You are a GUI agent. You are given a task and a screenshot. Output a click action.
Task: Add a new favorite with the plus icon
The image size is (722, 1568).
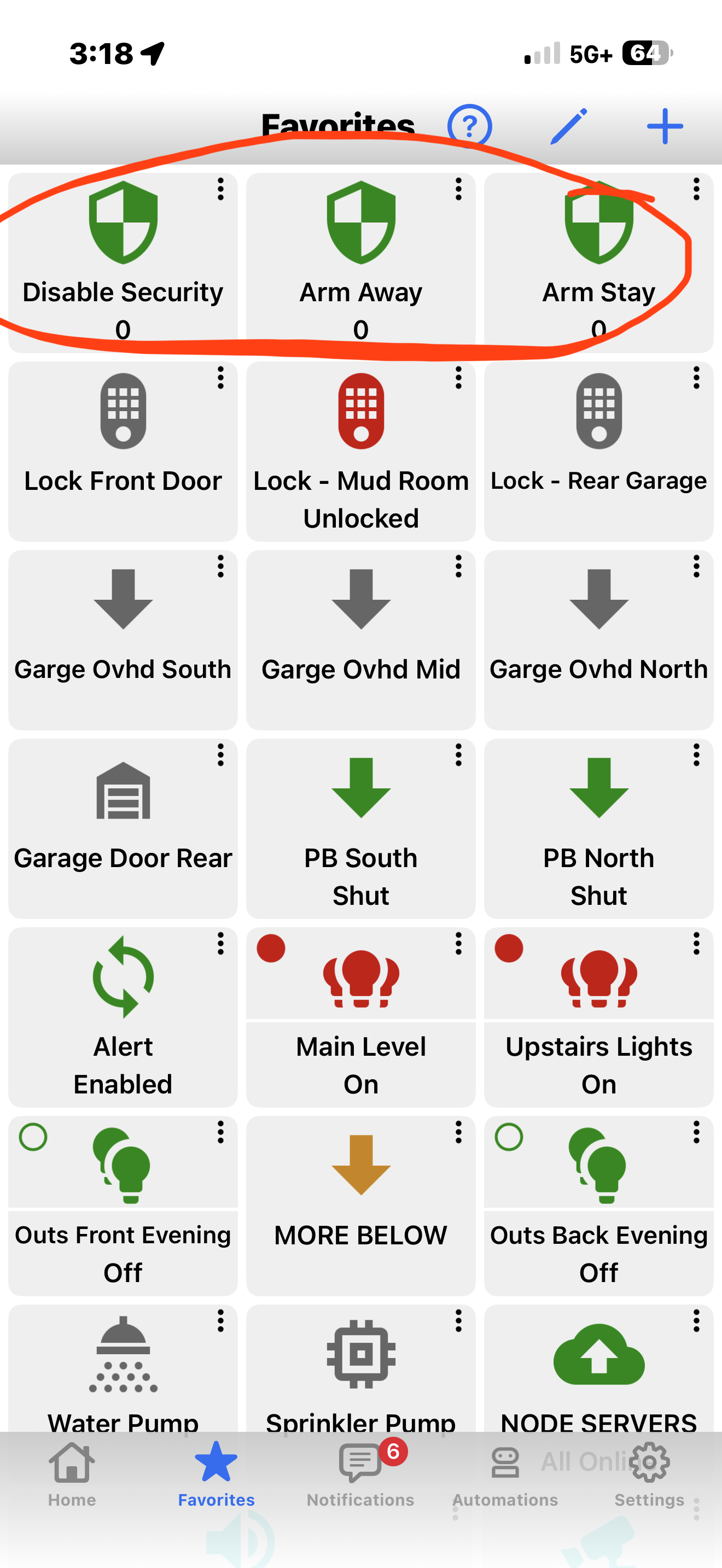[664, 127]
